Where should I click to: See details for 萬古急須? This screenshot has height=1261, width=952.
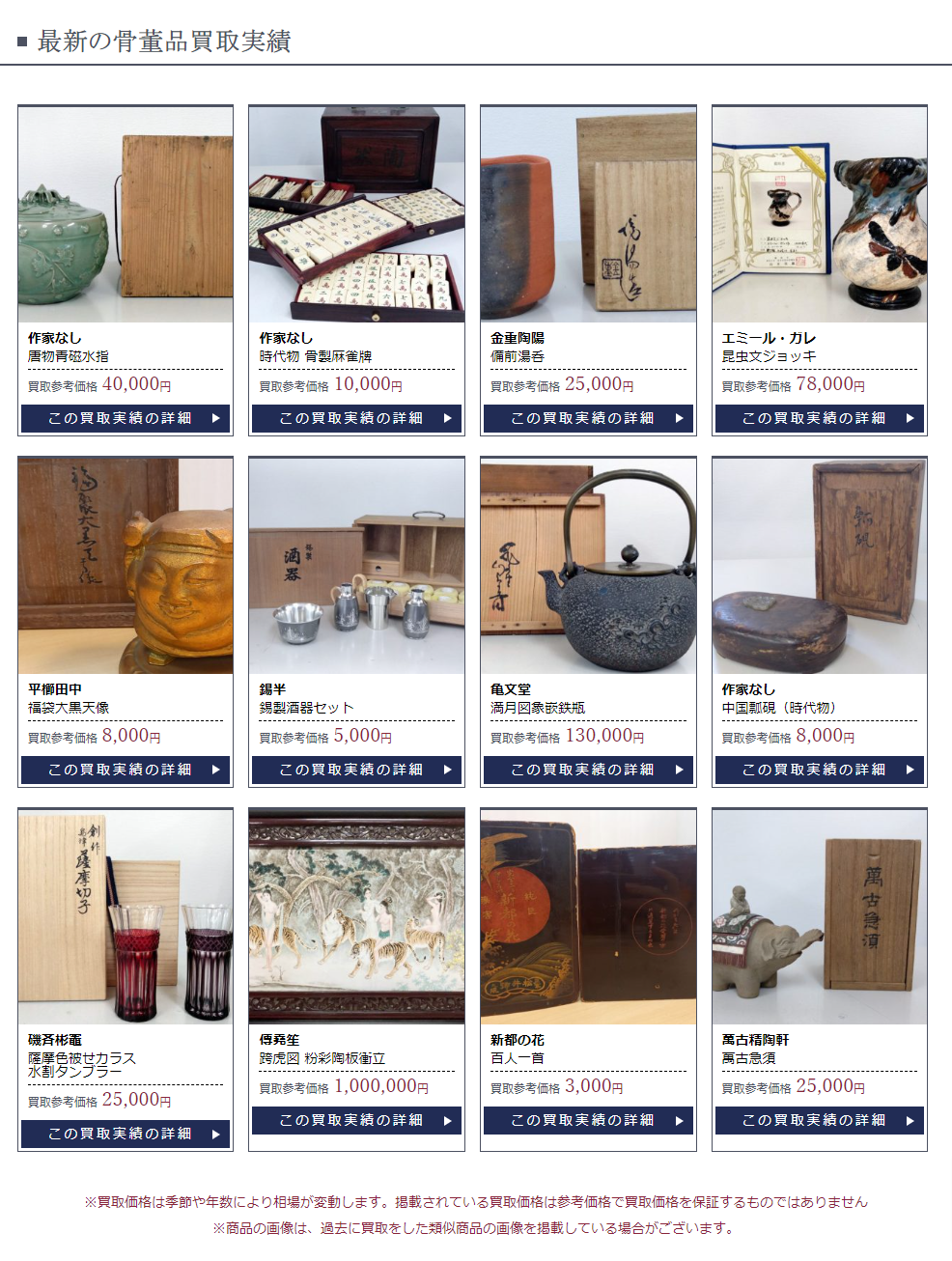[x=819, y=1120]
